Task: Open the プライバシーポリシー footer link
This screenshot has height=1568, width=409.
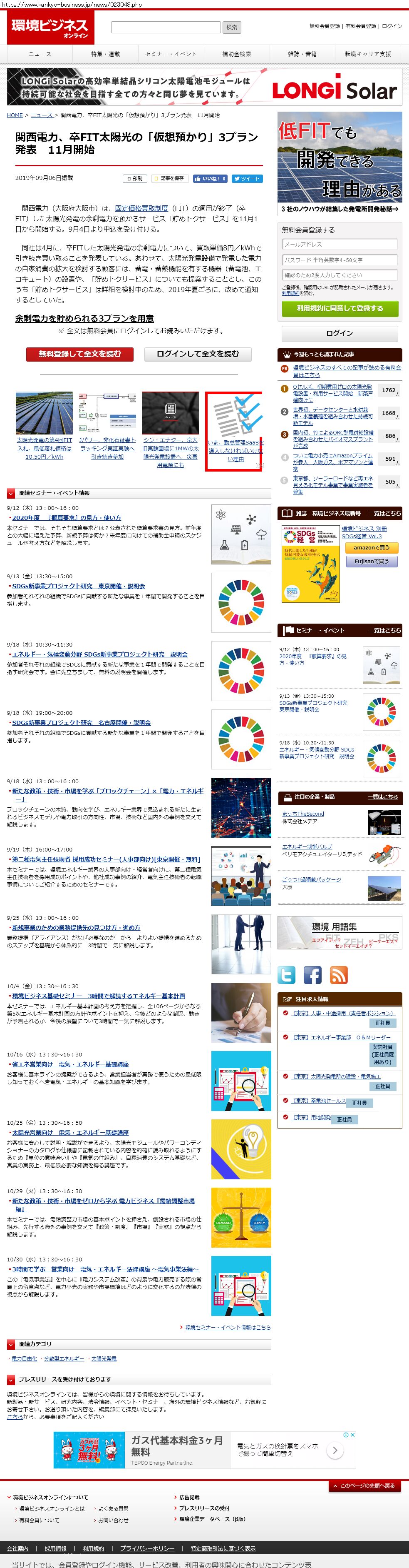Action: [x=147, y=1548]
